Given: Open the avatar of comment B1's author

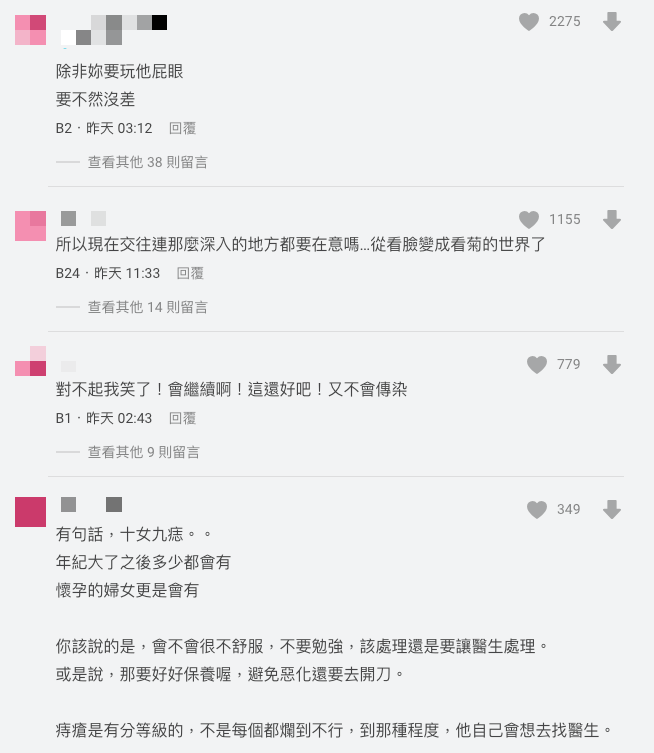Looking at the screenshot, I should point(31,361).
